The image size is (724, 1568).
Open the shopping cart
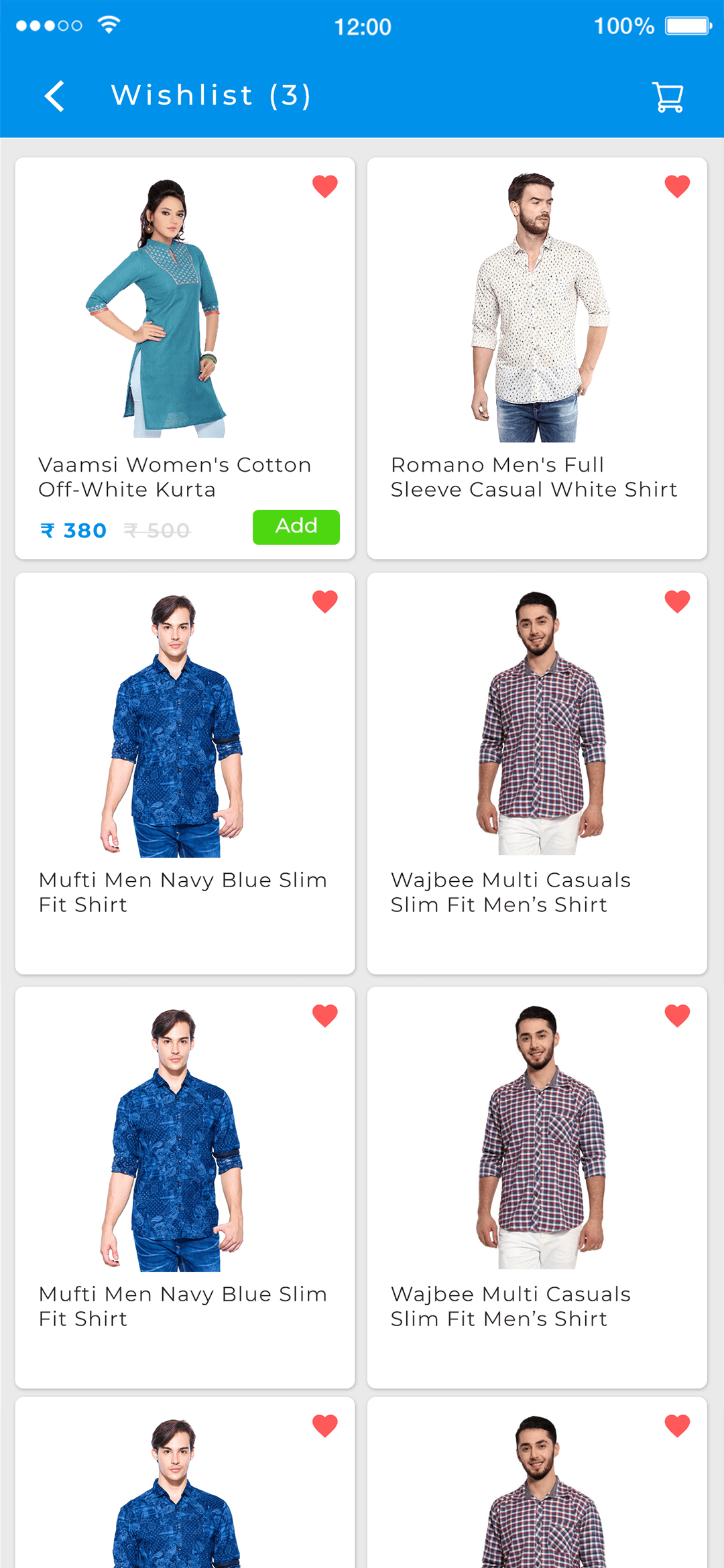[x=668, y=96]
